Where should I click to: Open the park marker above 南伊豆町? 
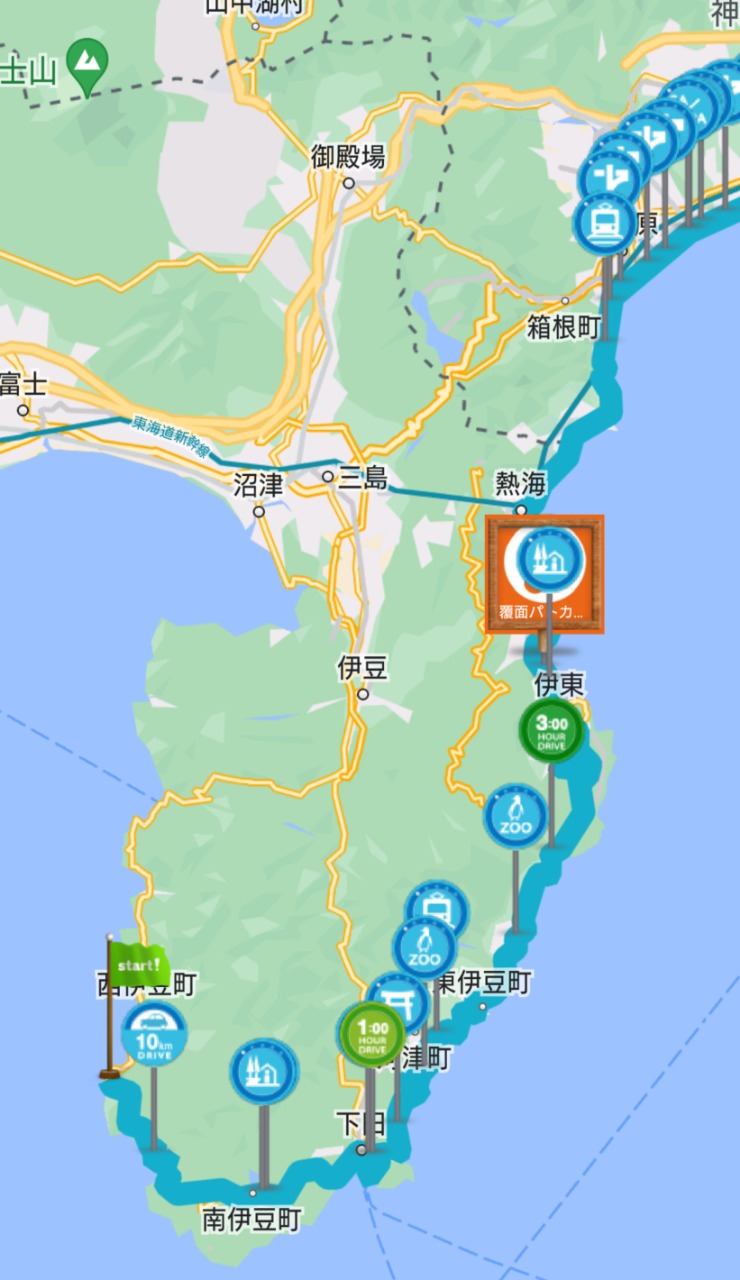coord(264,1071)
